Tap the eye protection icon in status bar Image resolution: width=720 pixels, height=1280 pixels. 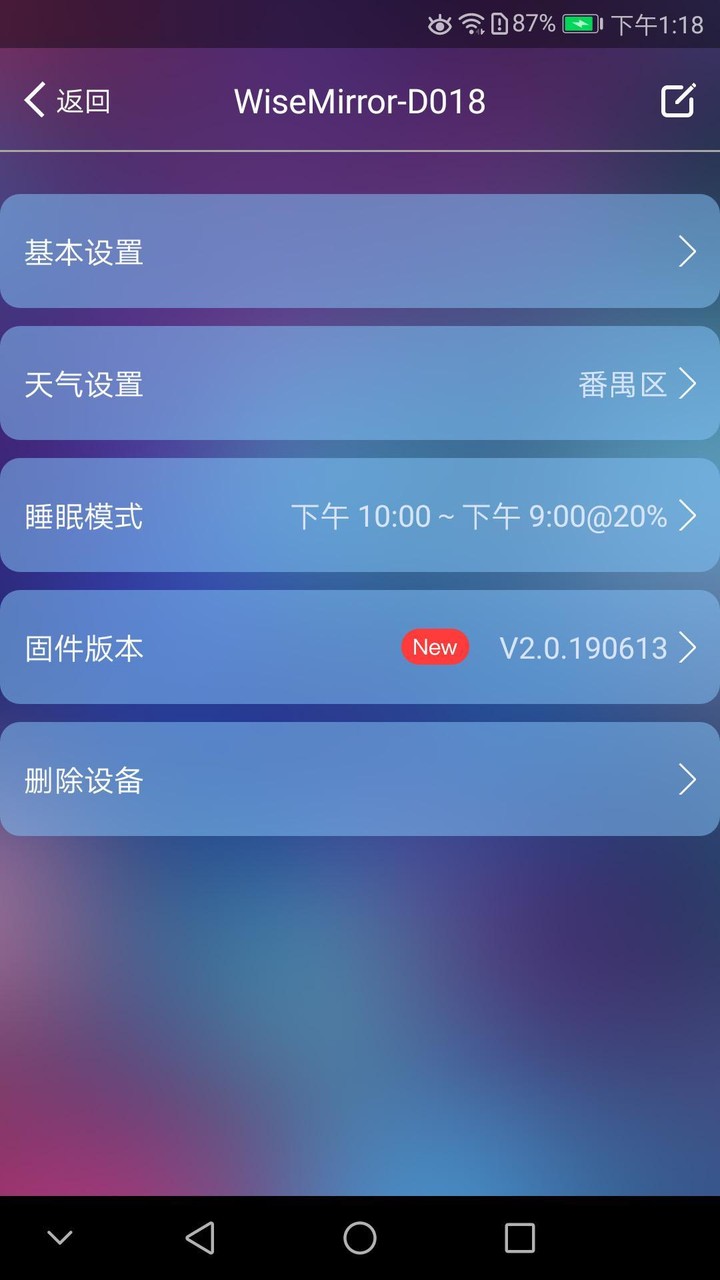point(439,22)
